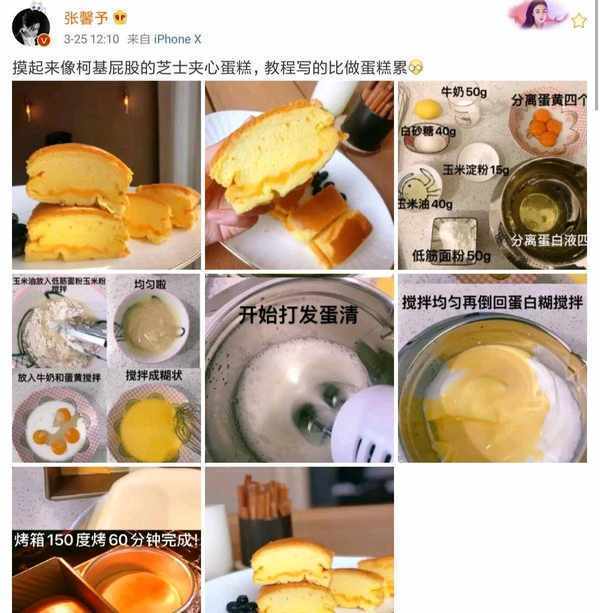Image resolution: width=600 pixels, height=613 pixels.
Task: Open the 搅拌均匀再倒回蛋白糊搅拌 photo
Action: tap(492, 368)
